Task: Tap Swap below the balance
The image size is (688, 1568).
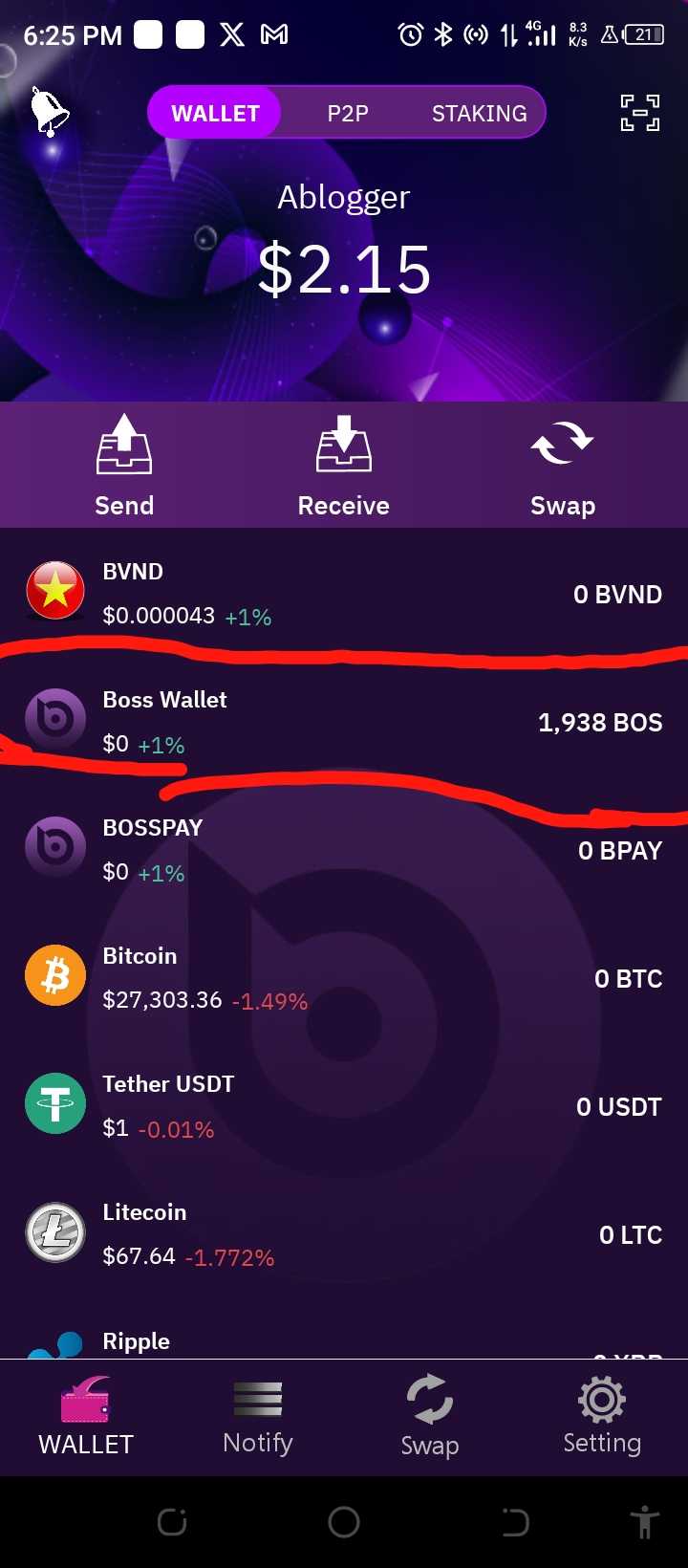Action: (563, 466)
